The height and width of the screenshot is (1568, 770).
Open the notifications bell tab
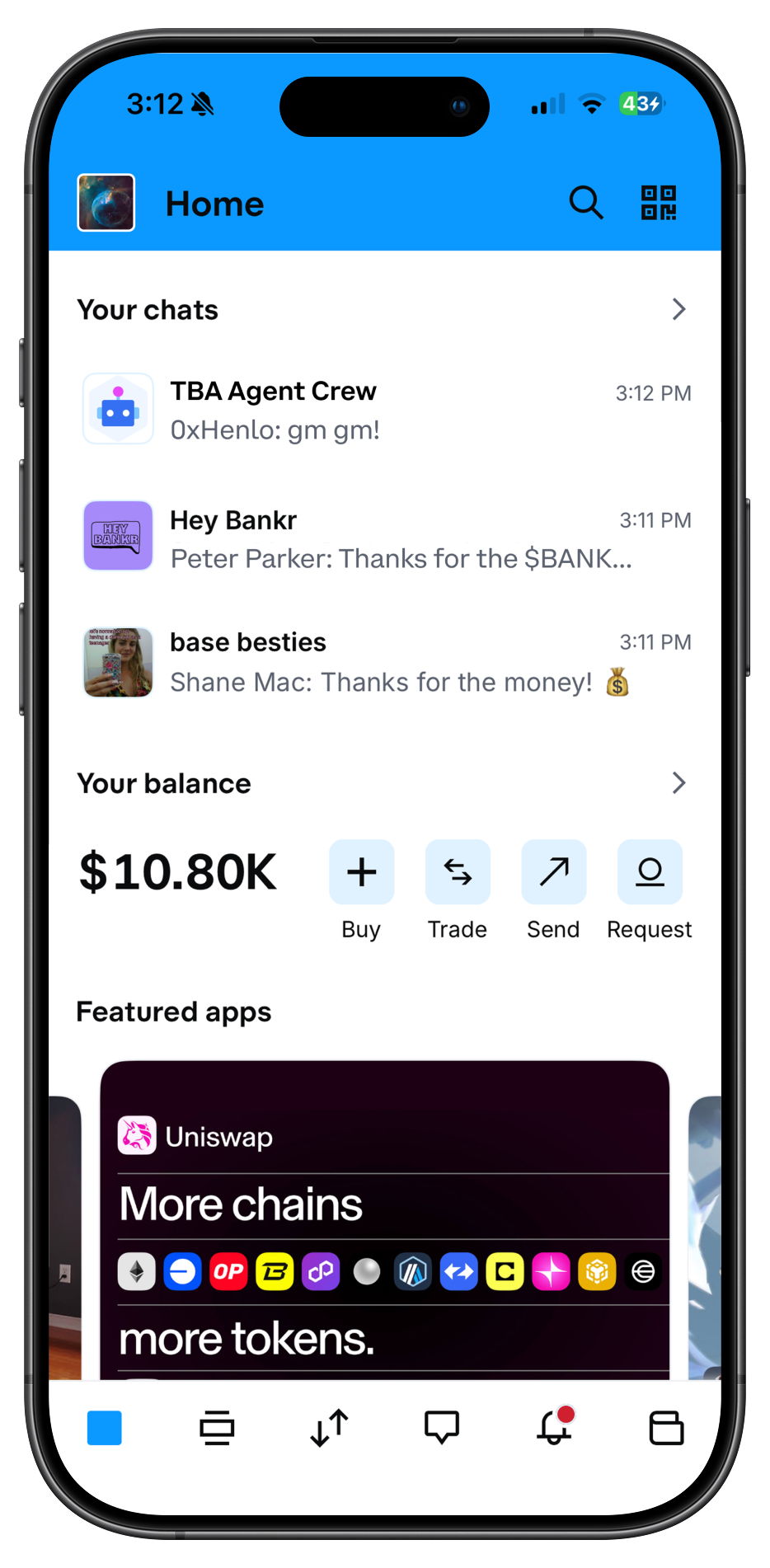554,1428
